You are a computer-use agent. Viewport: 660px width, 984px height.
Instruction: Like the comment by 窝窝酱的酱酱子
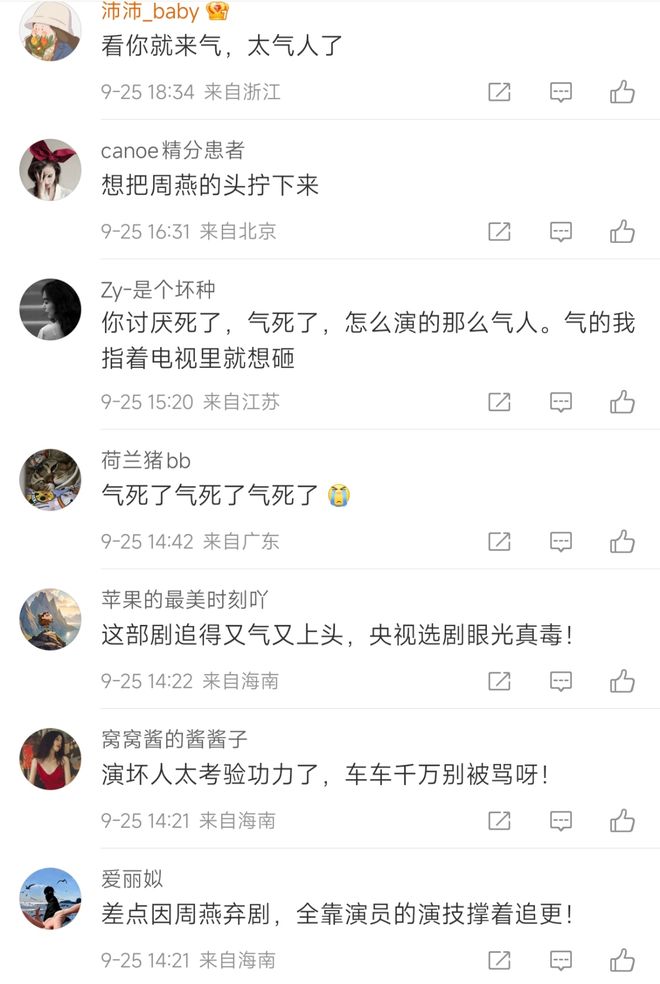[x=622, y=820]
